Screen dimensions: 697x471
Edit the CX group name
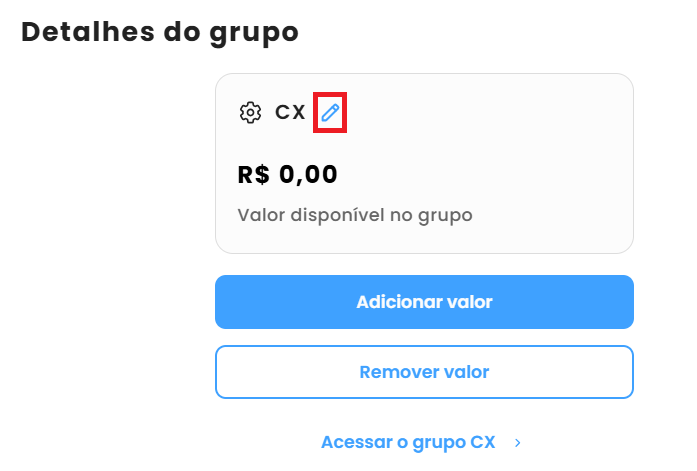point(330,113)
